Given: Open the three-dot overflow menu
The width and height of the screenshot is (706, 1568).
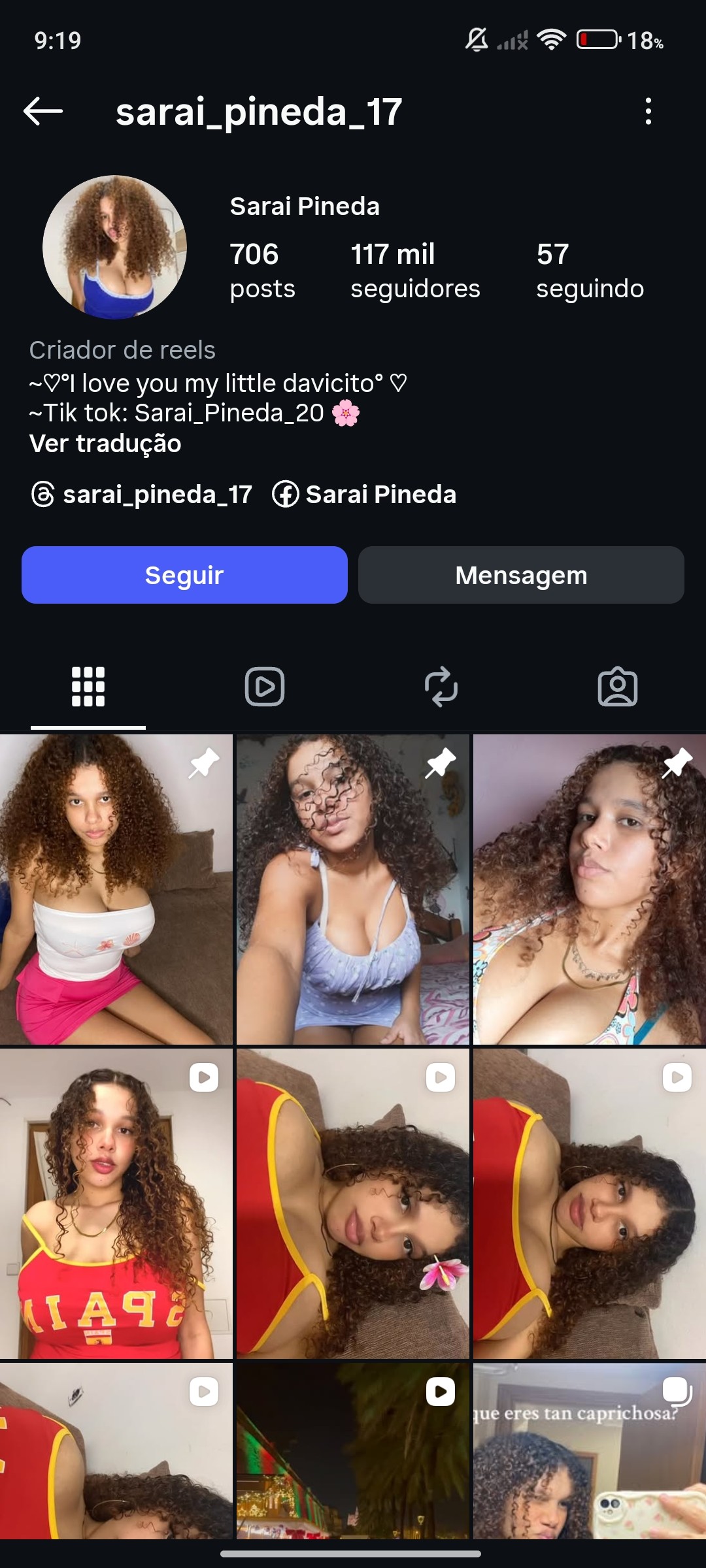Looking at the screenshot, I should point(648,111).
